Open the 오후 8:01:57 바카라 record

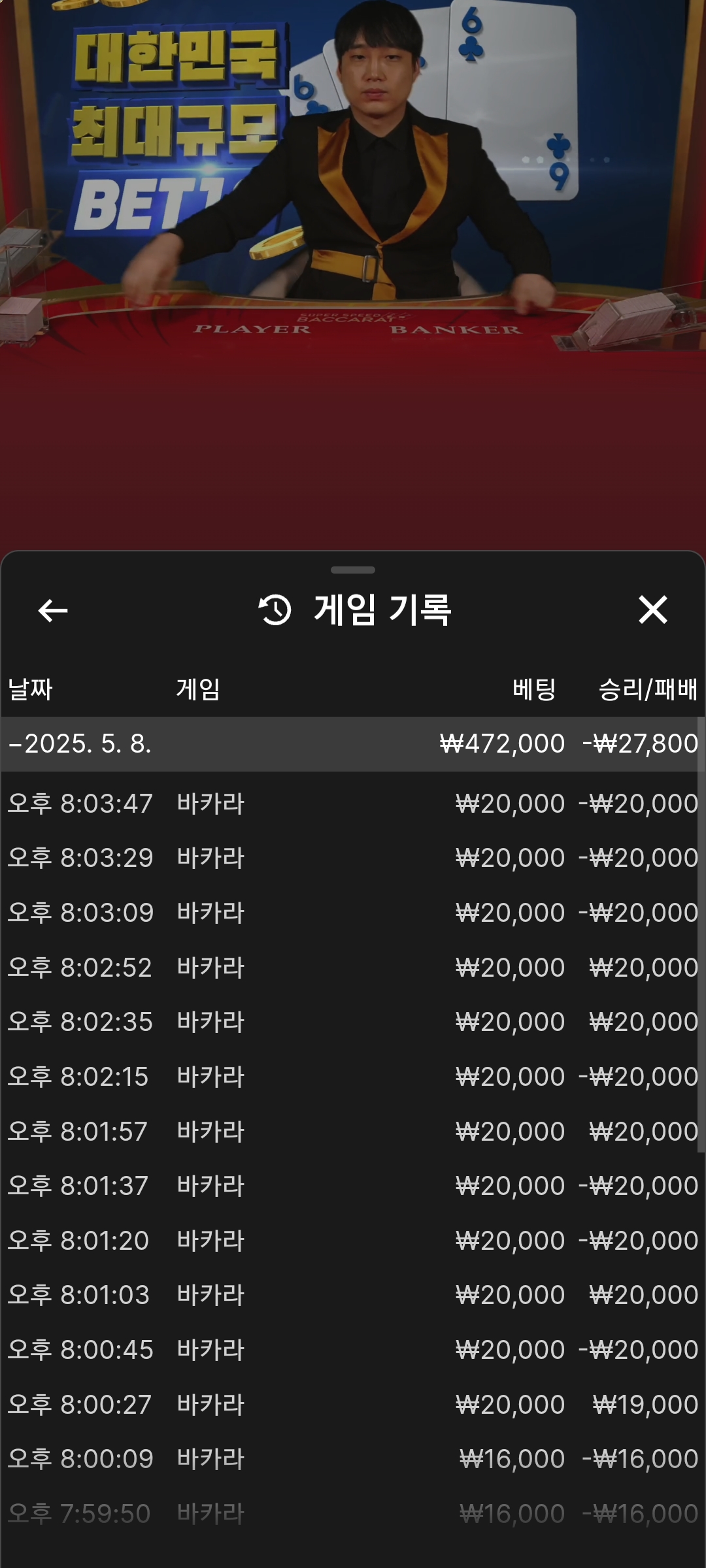tap(352, 1131)
